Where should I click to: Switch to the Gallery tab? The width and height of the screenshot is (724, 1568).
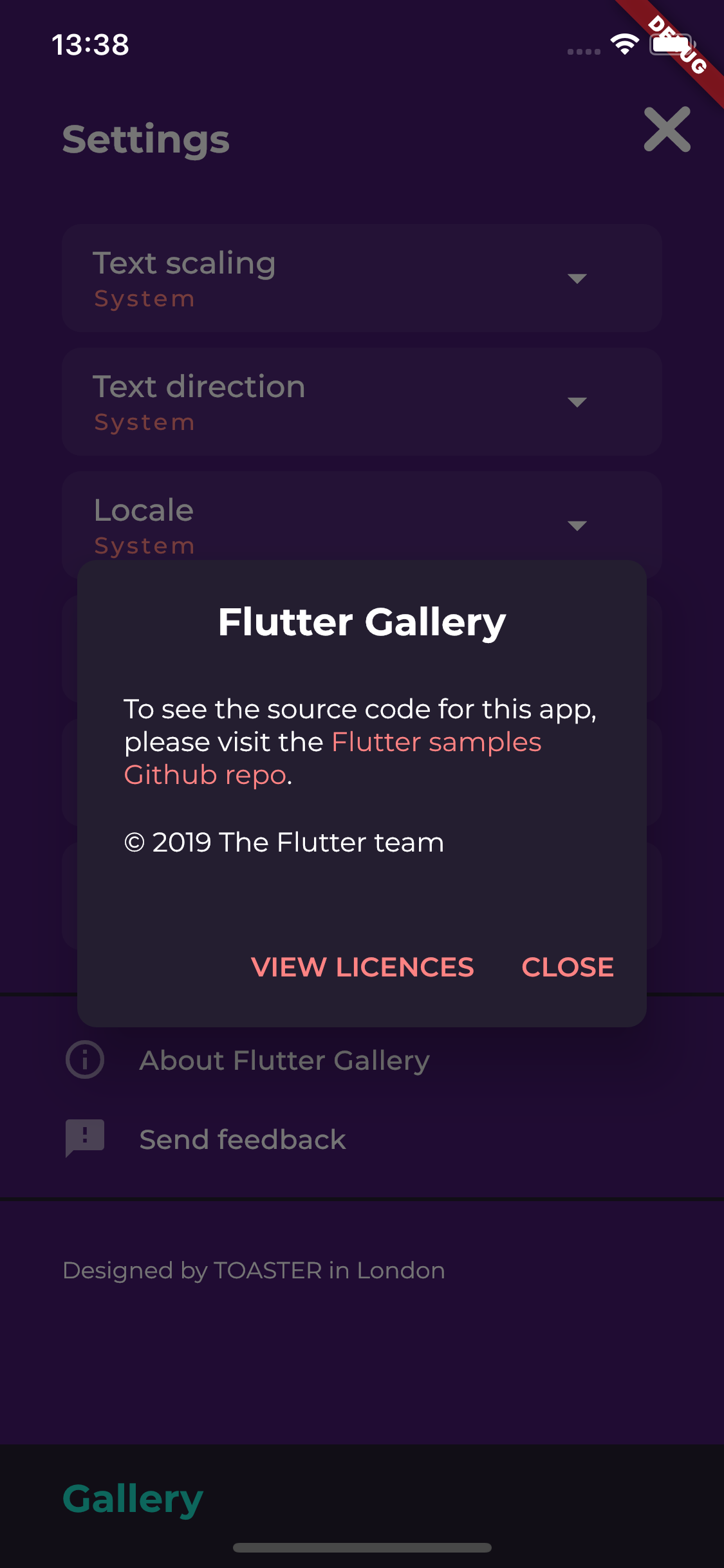(133, 1499)
